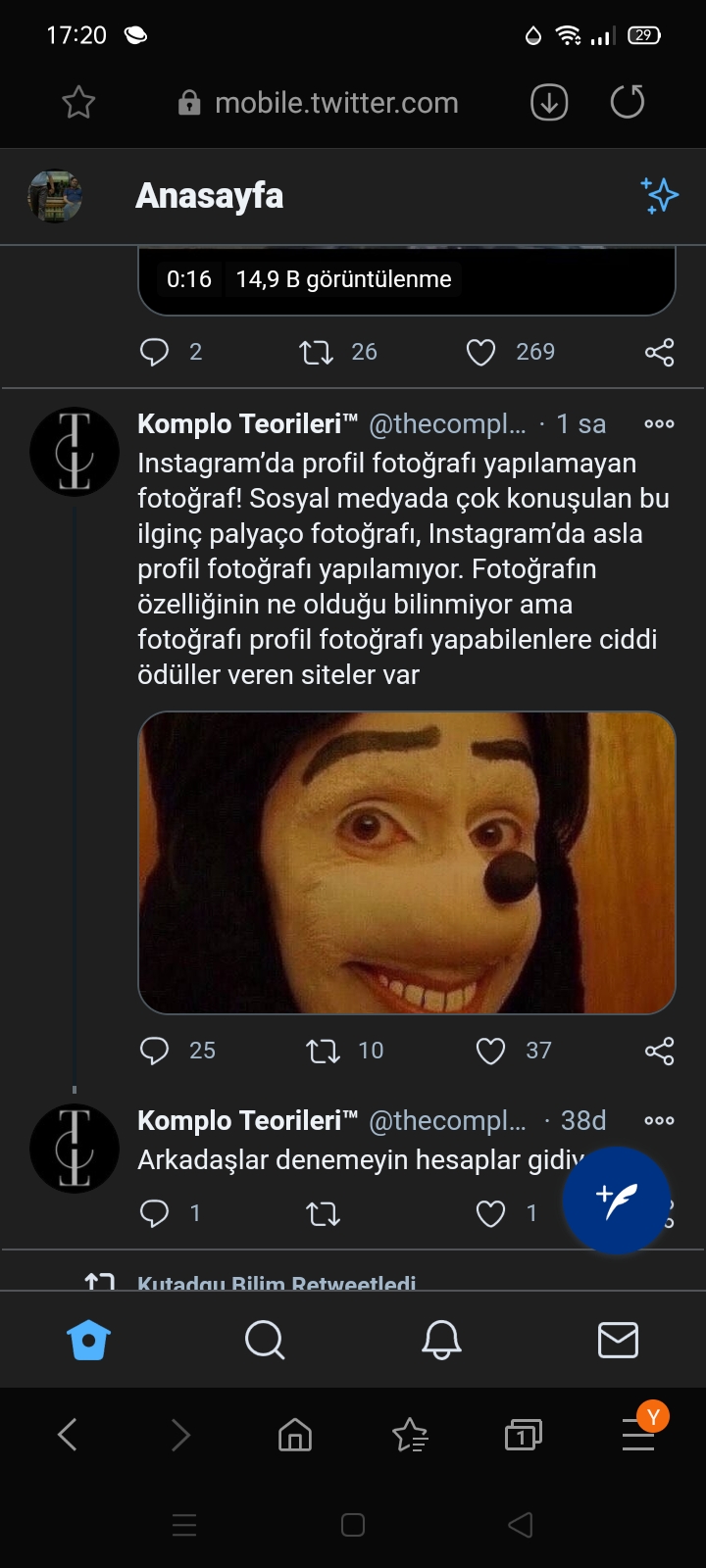Reload the page
This screenshot has width=706, height=1568.
[x=628, y=102]
